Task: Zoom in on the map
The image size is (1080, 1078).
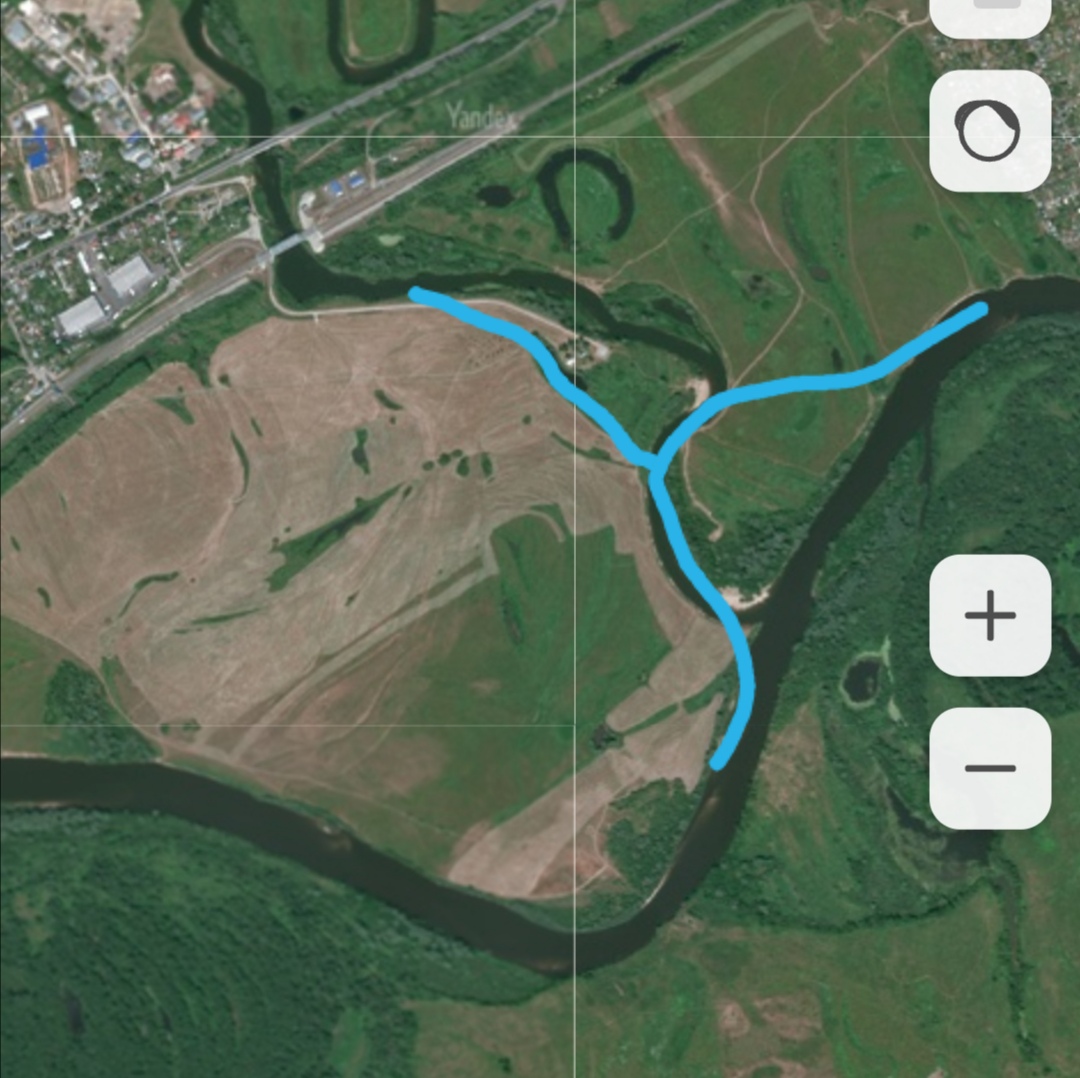Action: pos(990,615)
